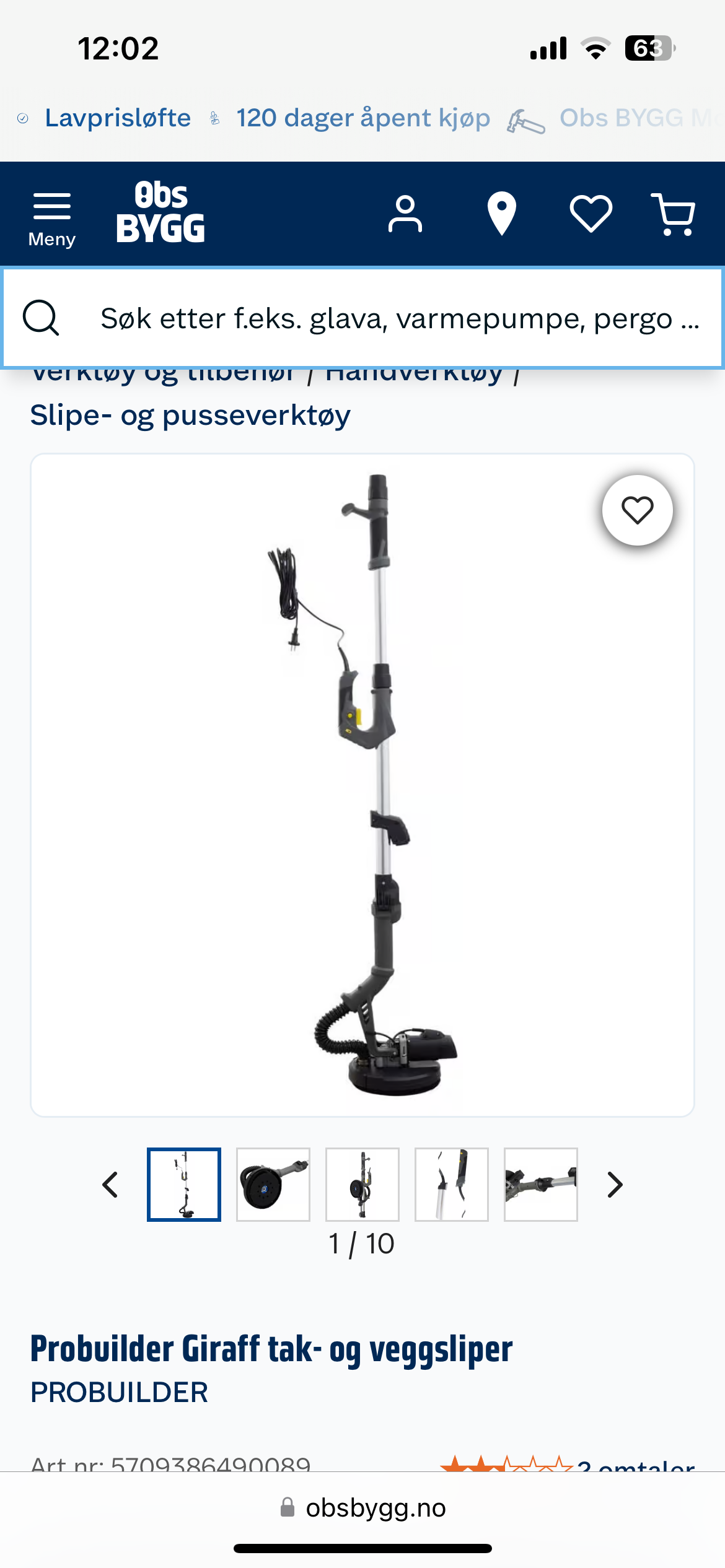Show next product image
Screen dimensions: 725x1568
point(615,1185)
